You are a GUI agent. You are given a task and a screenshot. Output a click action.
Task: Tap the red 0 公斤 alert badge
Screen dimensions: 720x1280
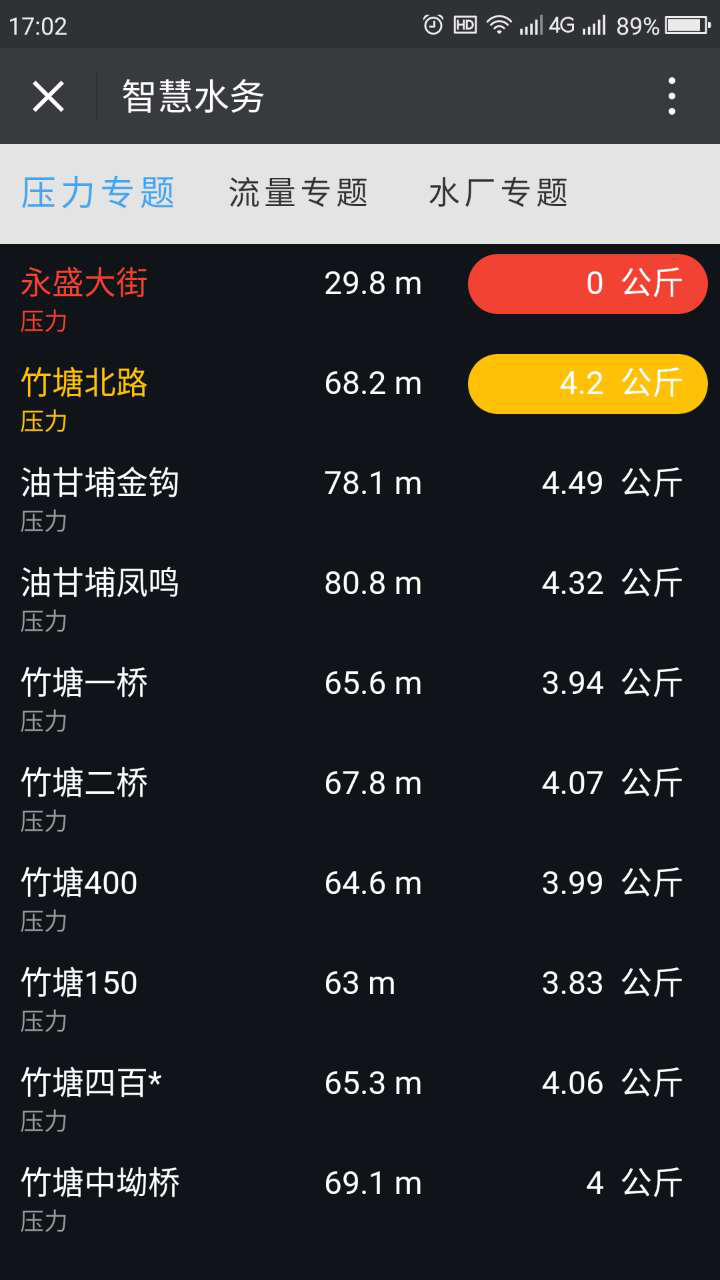coord(587,284)
